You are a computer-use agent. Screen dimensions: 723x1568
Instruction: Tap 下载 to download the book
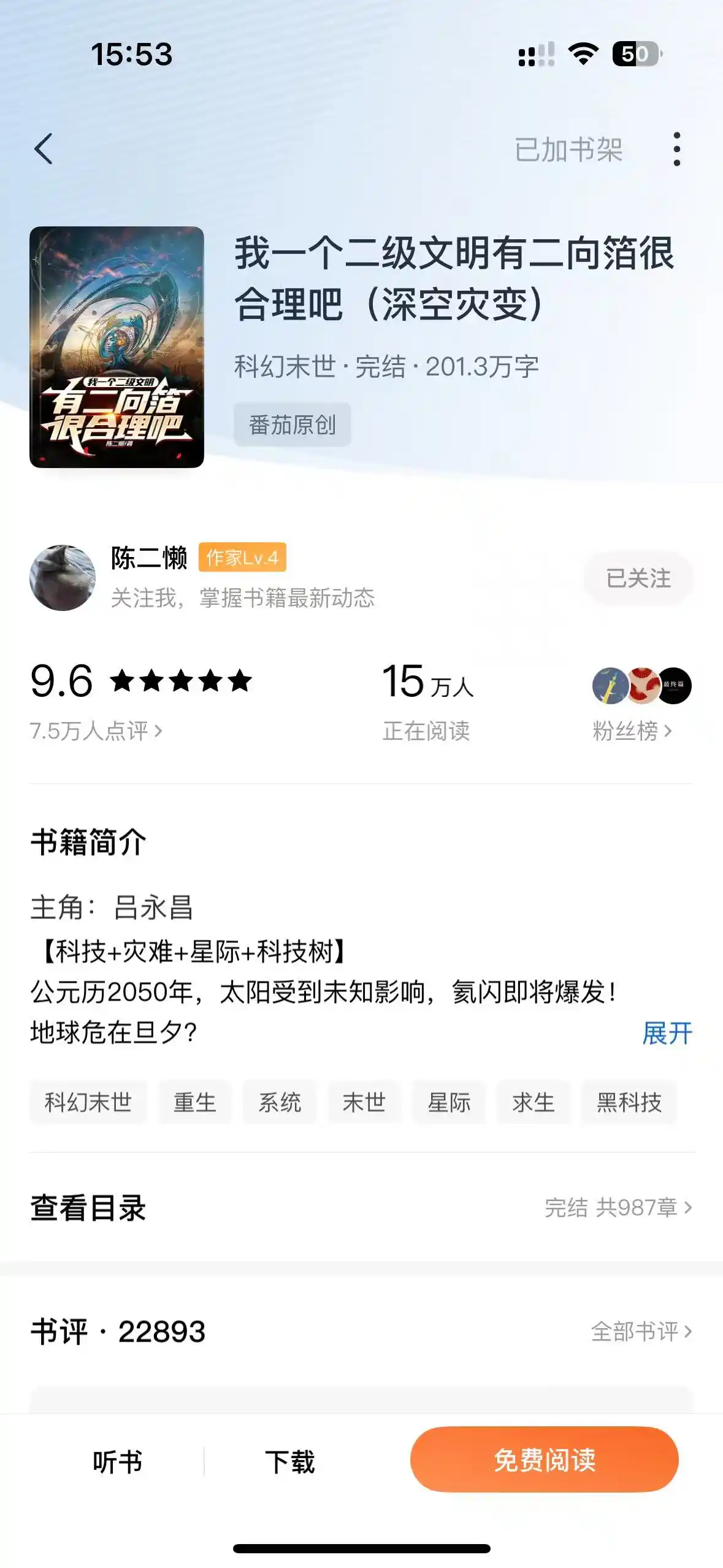coord(289,1461)
